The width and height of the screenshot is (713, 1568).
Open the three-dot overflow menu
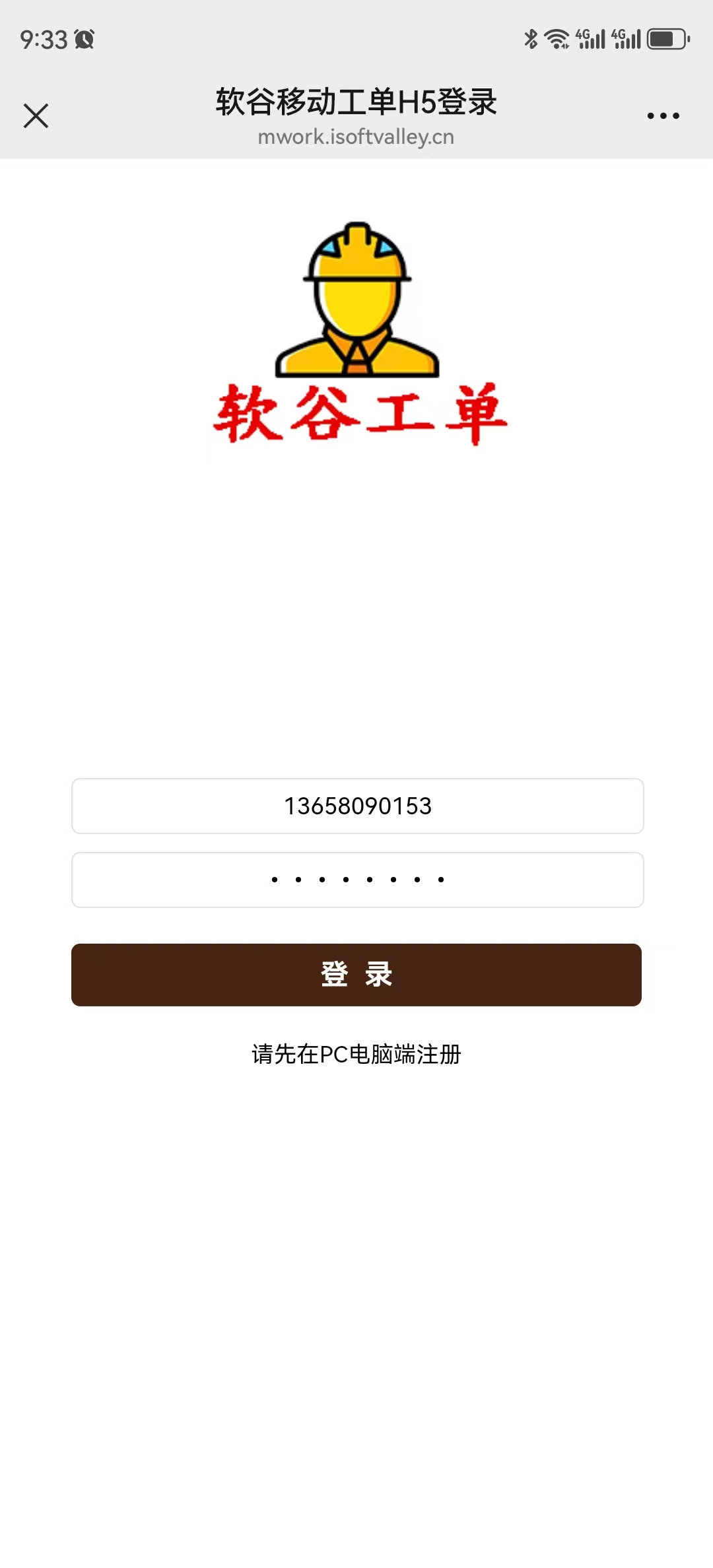click(x=663, y=115)
